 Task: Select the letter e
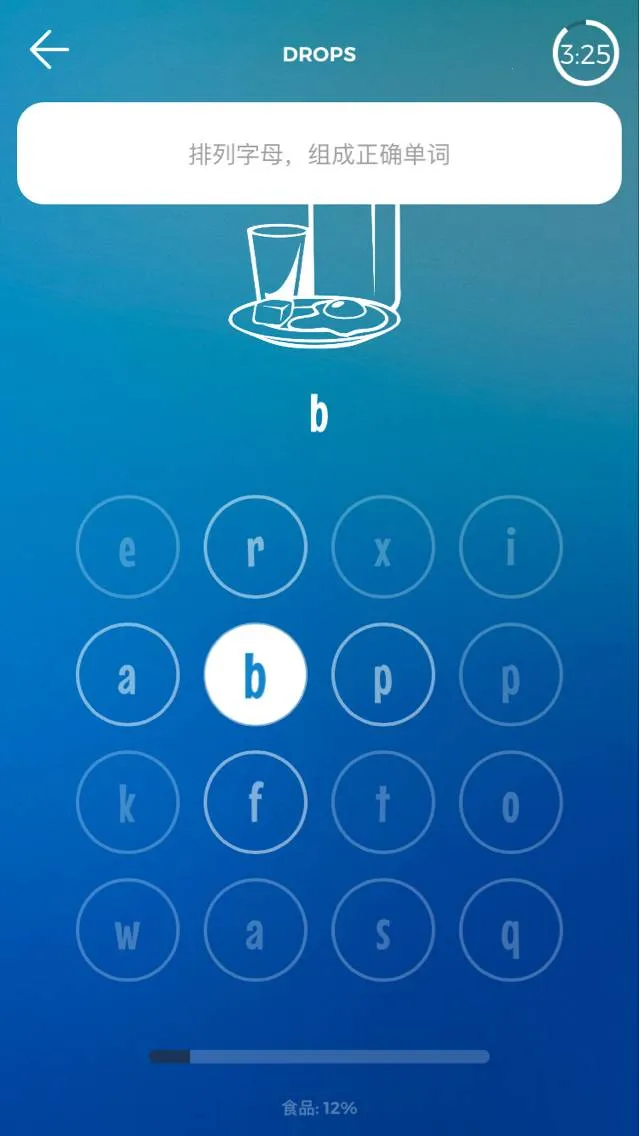click(127, 548)
